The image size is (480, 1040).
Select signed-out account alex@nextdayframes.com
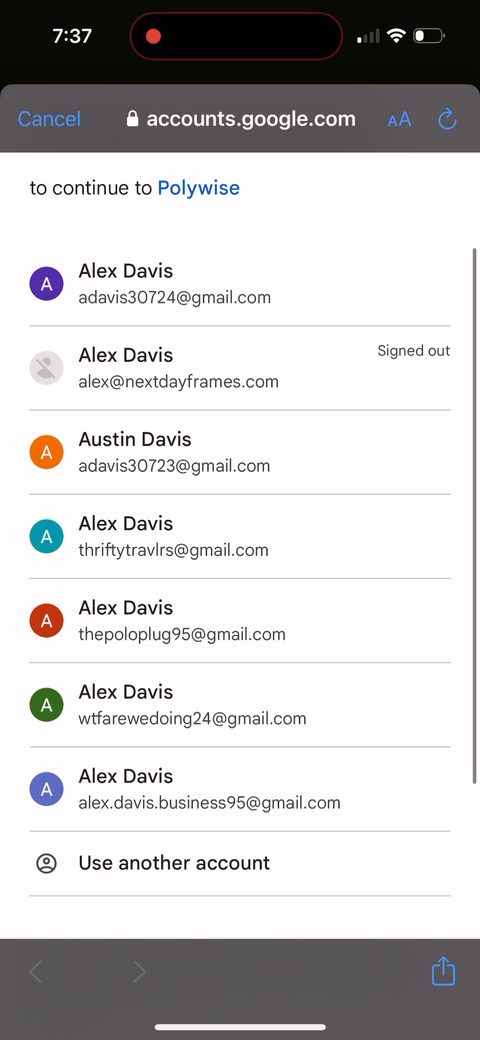240,368
